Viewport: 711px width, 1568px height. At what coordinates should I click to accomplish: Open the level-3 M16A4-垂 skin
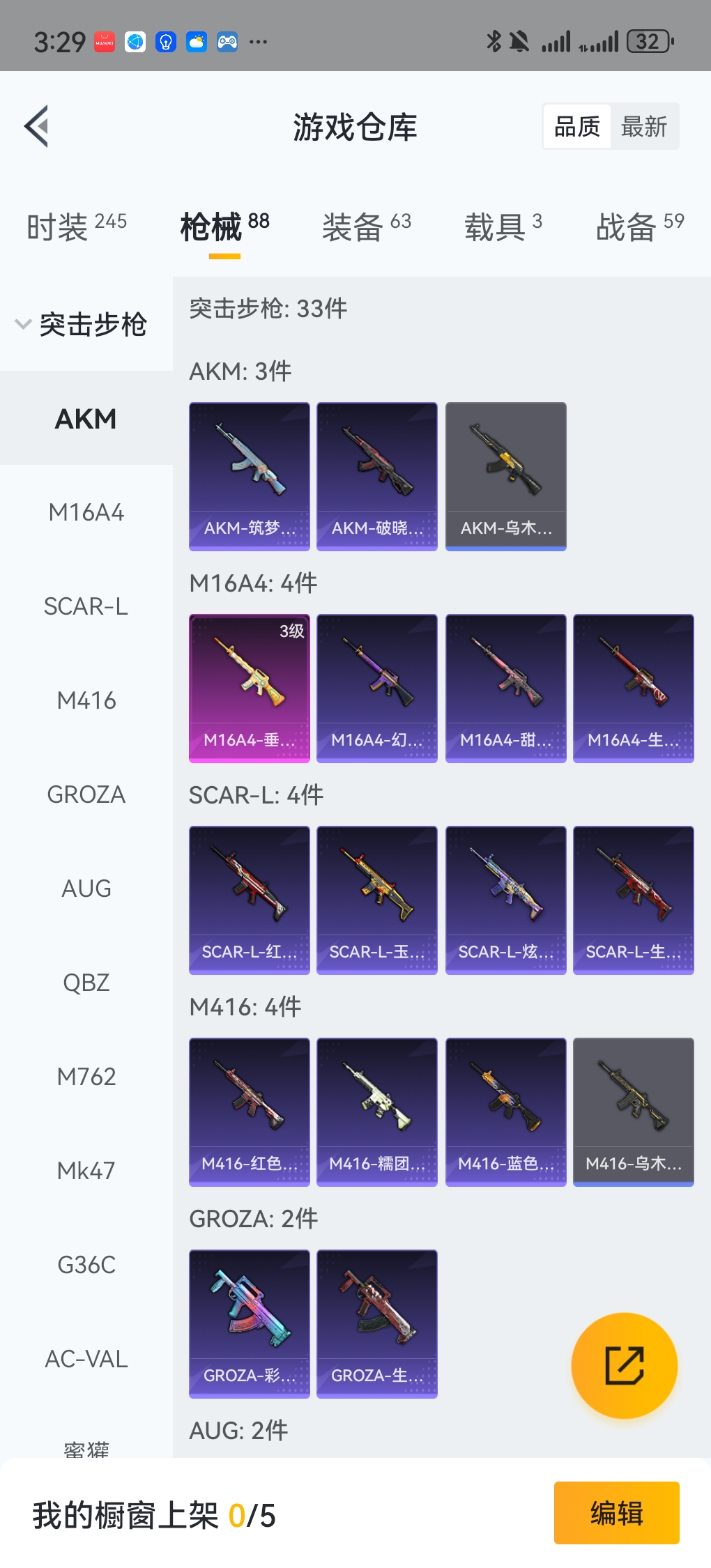coord(250,689)
